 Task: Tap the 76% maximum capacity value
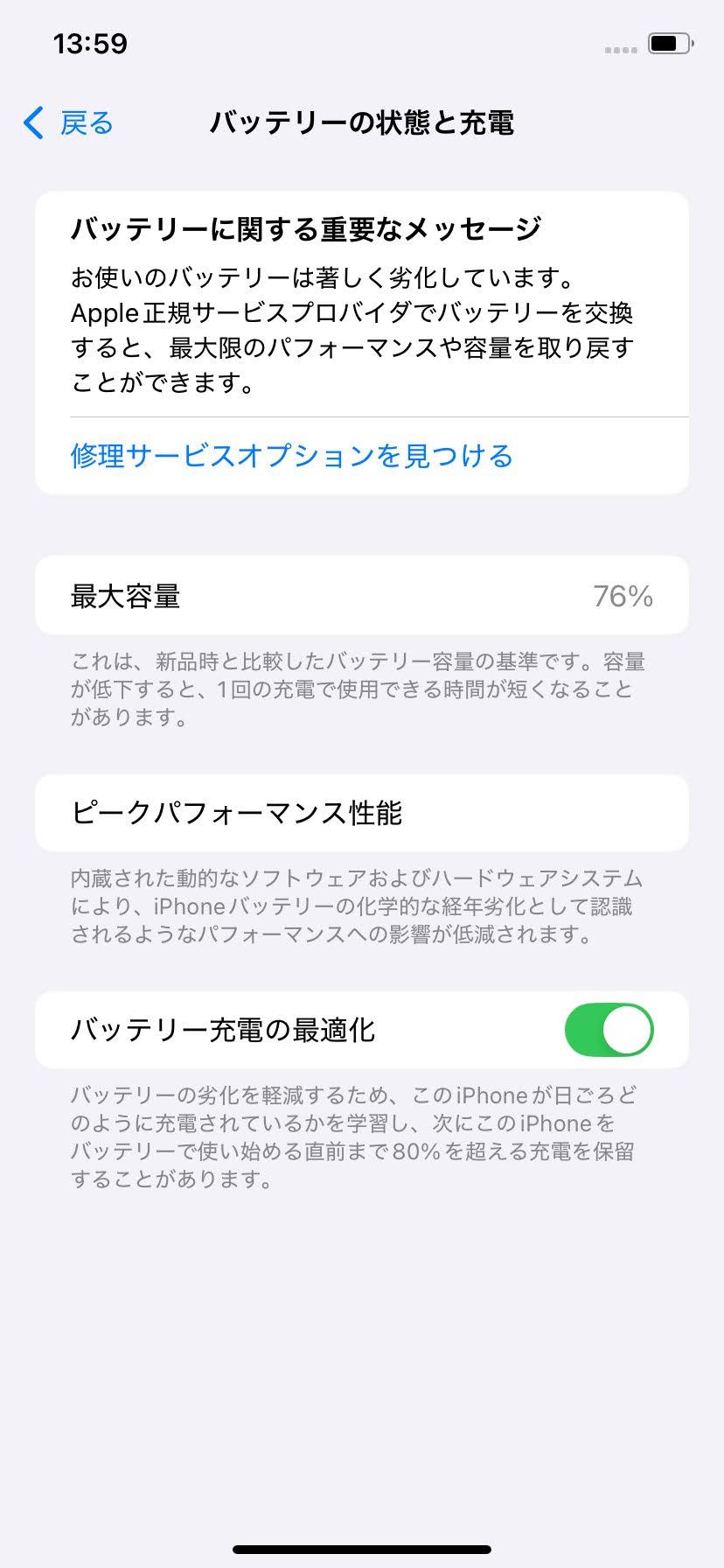(x=623, y=594)
